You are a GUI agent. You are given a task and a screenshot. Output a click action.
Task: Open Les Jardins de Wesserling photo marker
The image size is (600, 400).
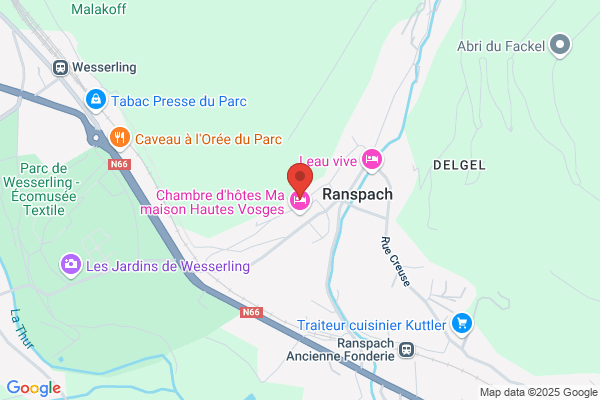pos(70,264)
